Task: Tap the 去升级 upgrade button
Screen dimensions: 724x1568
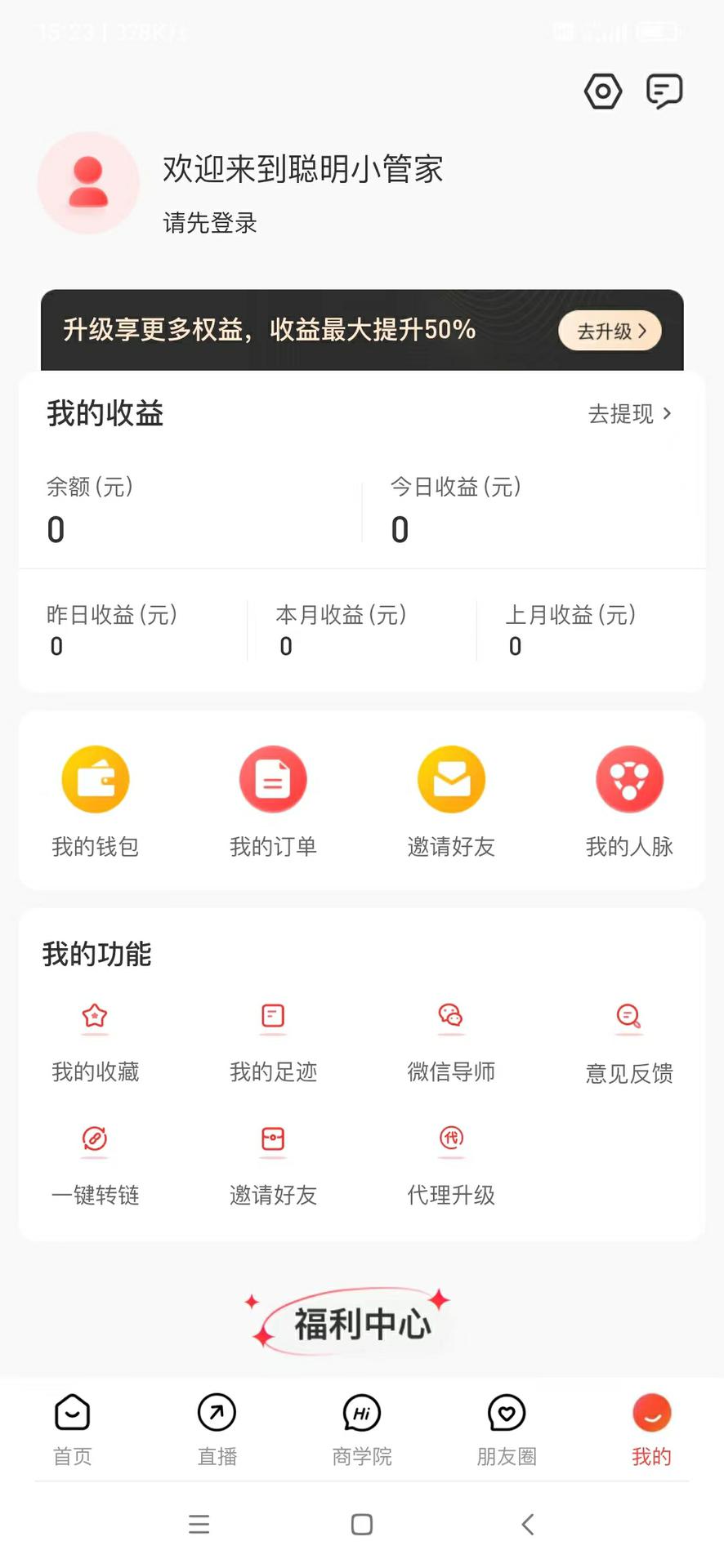Action: click(610, 331)
